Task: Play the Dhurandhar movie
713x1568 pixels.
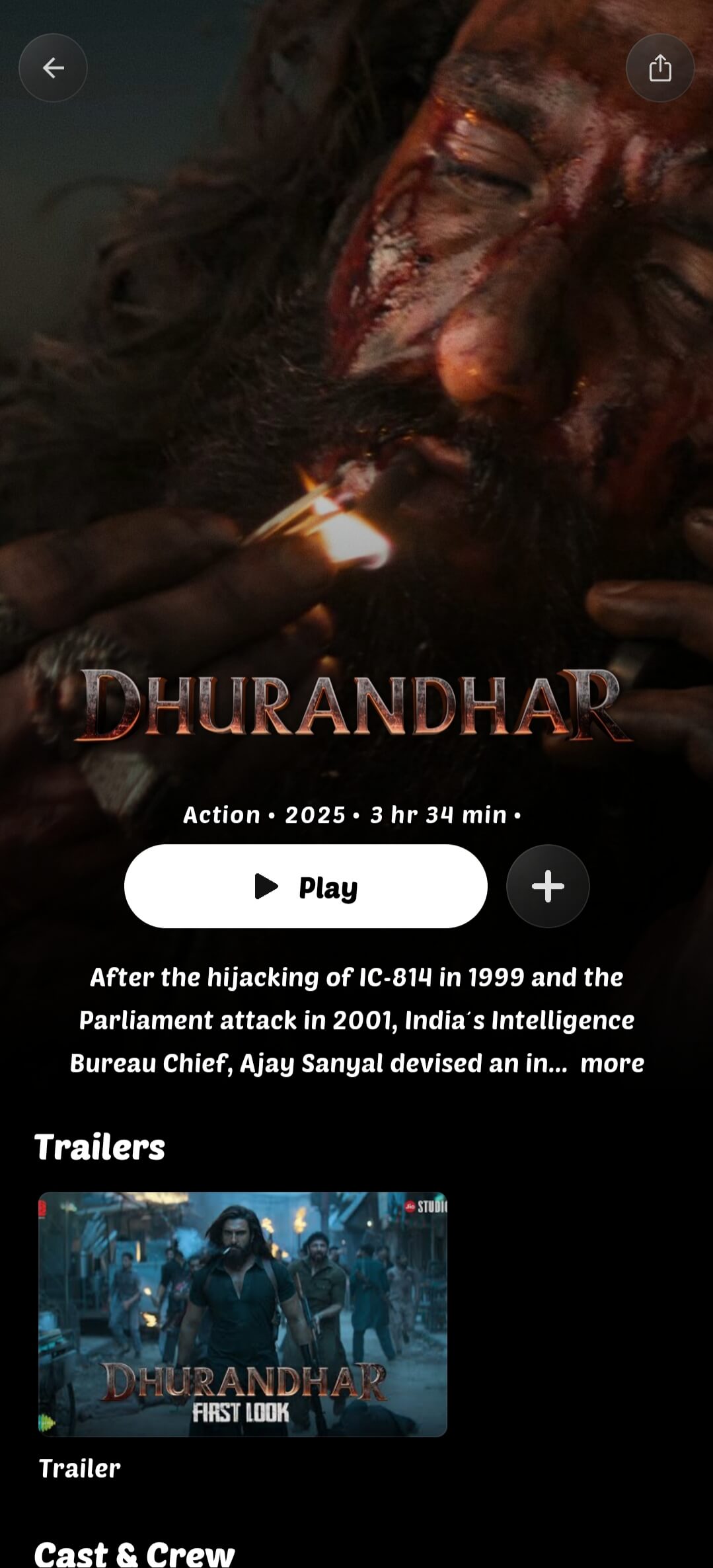Action: (x=306, y=886)
